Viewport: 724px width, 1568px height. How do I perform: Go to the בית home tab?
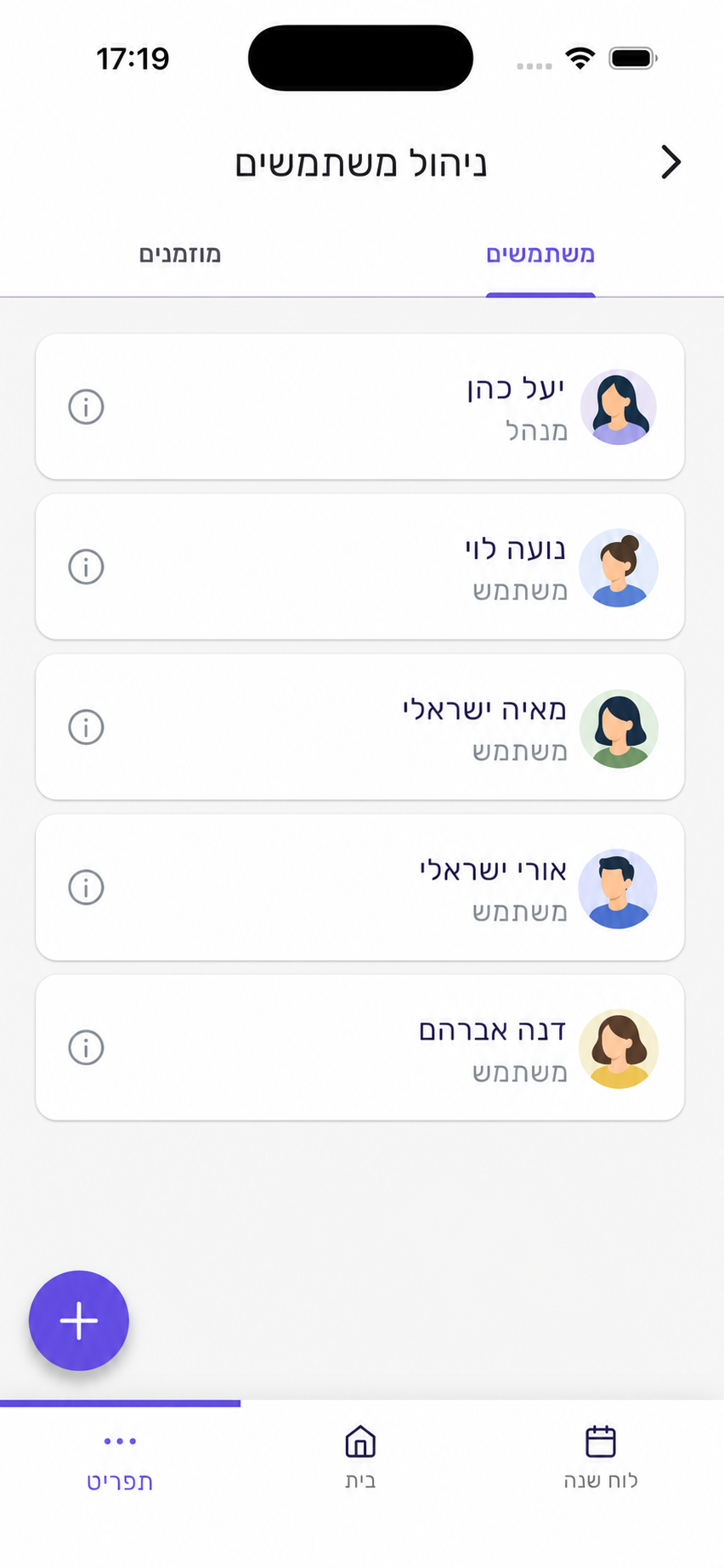pyautogui.click(x=360, y=1458)
